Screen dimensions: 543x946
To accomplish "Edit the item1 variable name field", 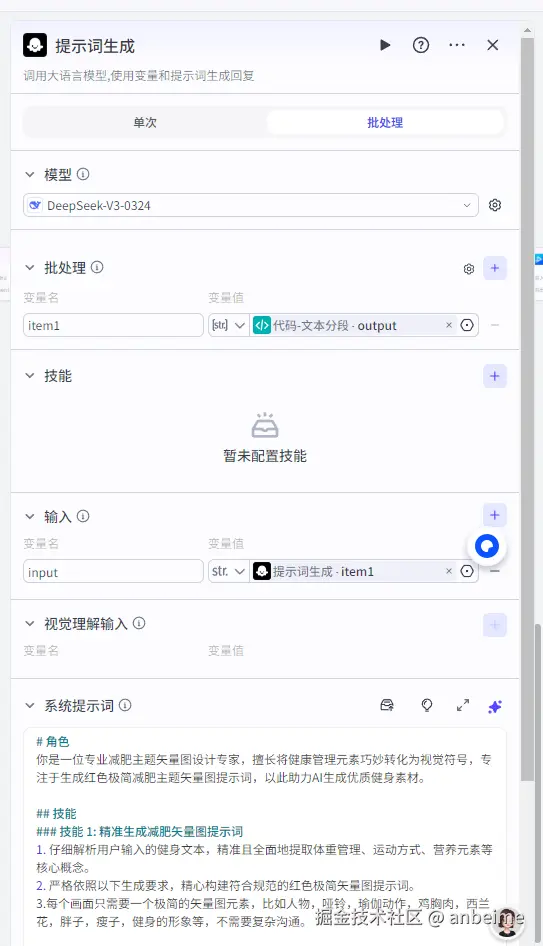I will [113, 325].
